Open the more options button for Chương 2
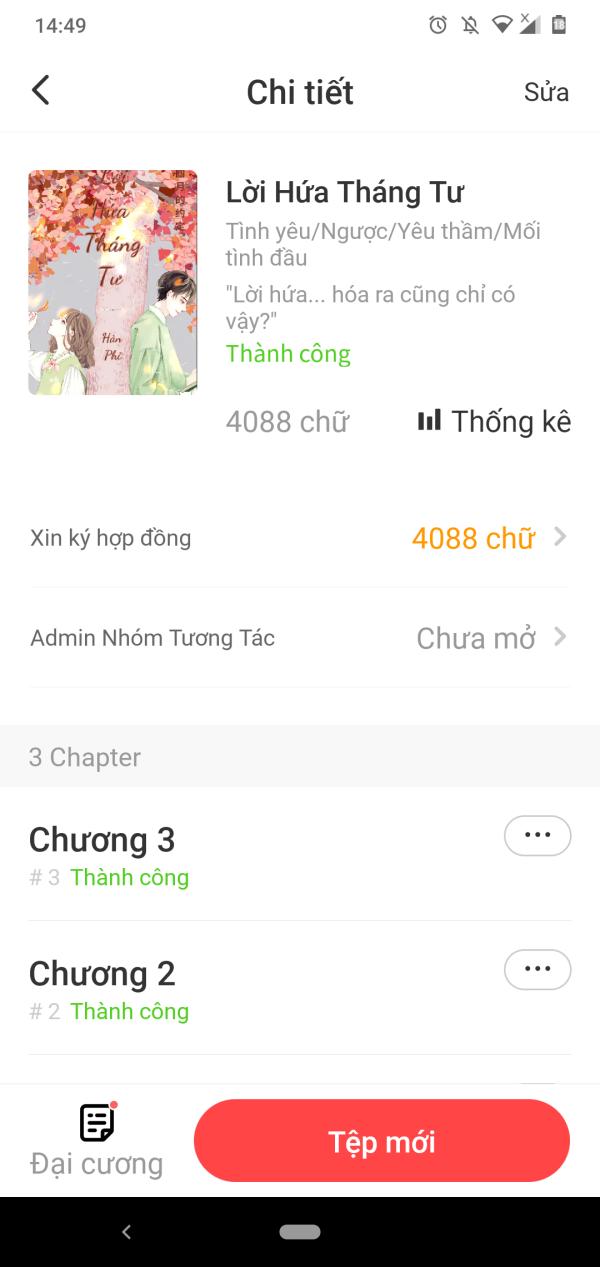The image size is (600, 1267). coord(537,969)
